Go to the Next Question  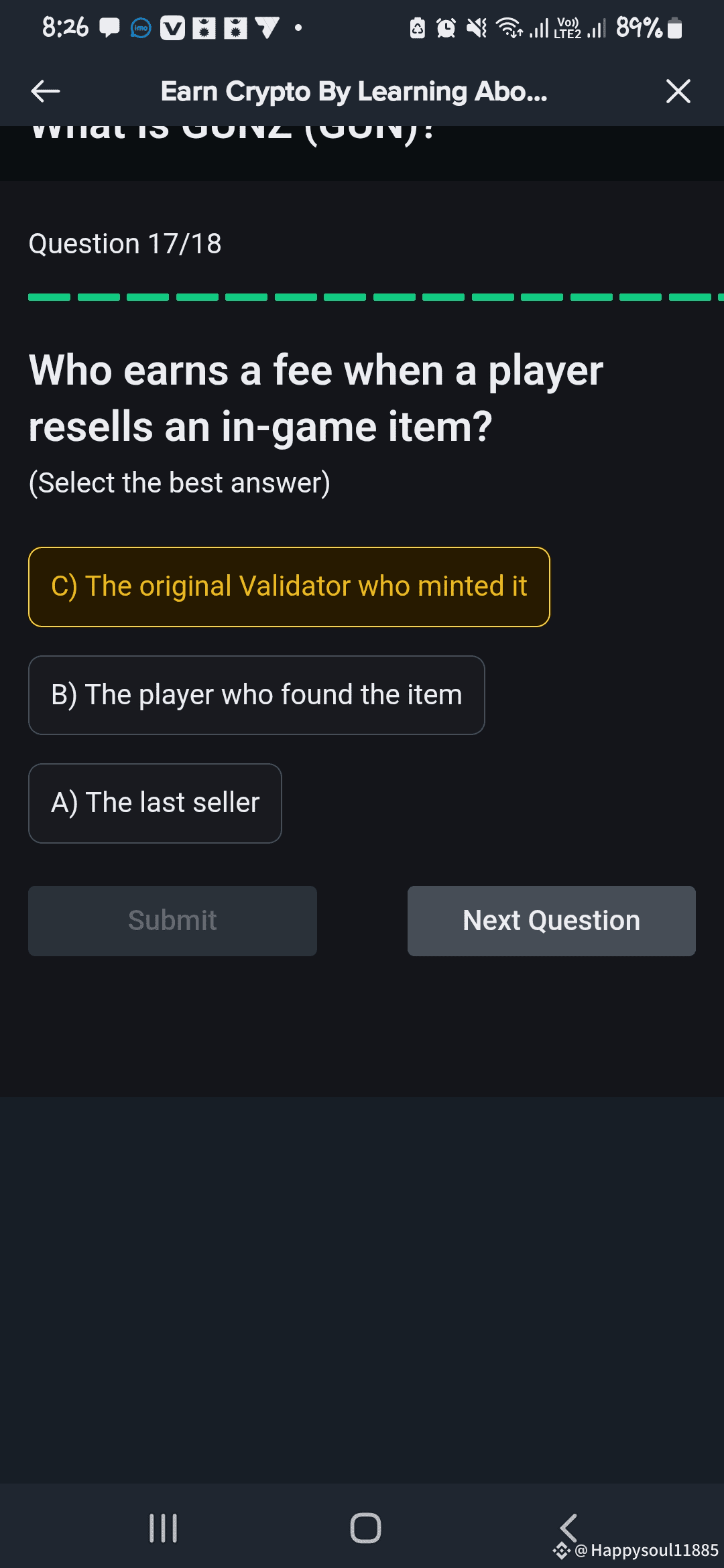(551, 921)
